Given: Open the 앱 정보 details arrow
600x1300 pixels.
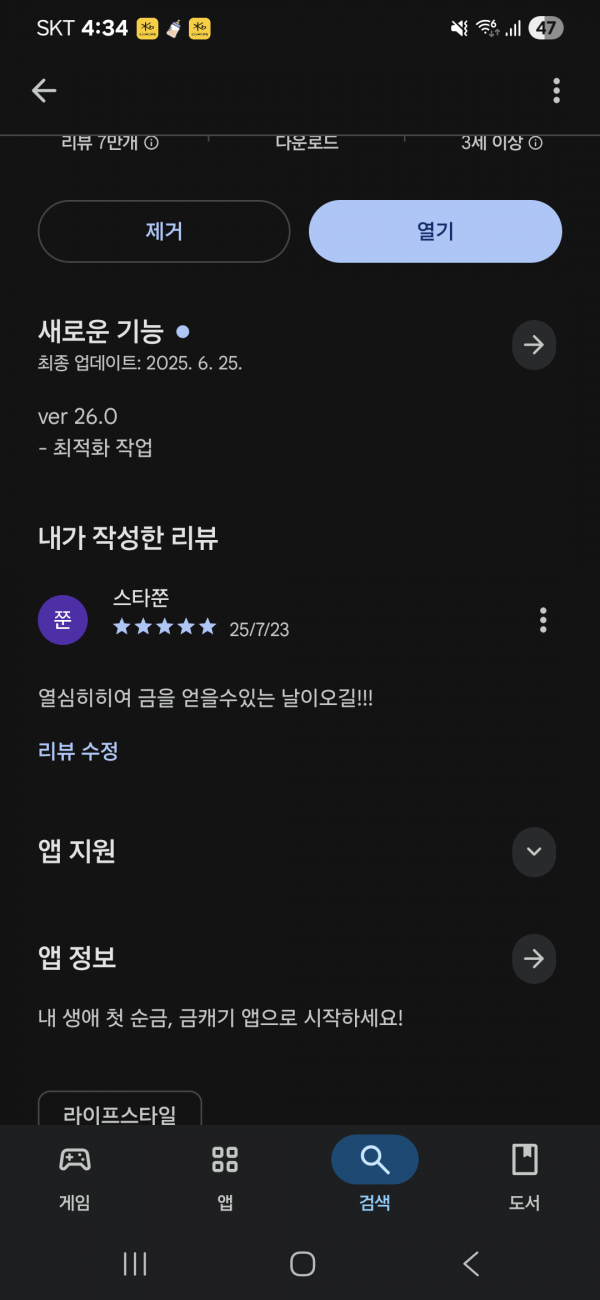Looking at the screenshot, I should pos(534,959).
